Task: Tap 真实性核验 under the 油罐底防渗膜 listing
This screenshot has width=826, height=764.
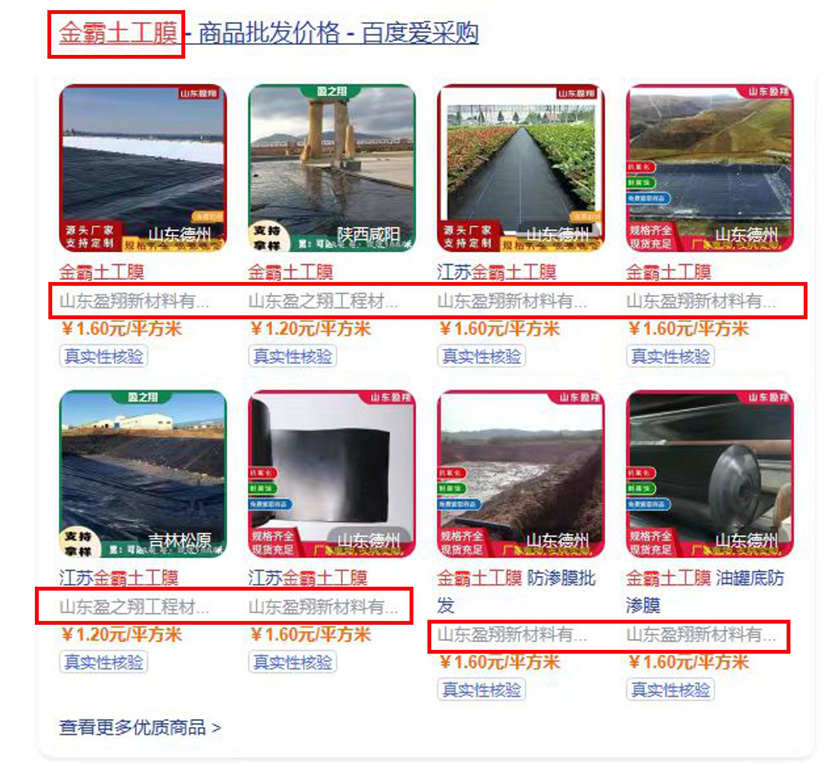Action: (670, 690)
